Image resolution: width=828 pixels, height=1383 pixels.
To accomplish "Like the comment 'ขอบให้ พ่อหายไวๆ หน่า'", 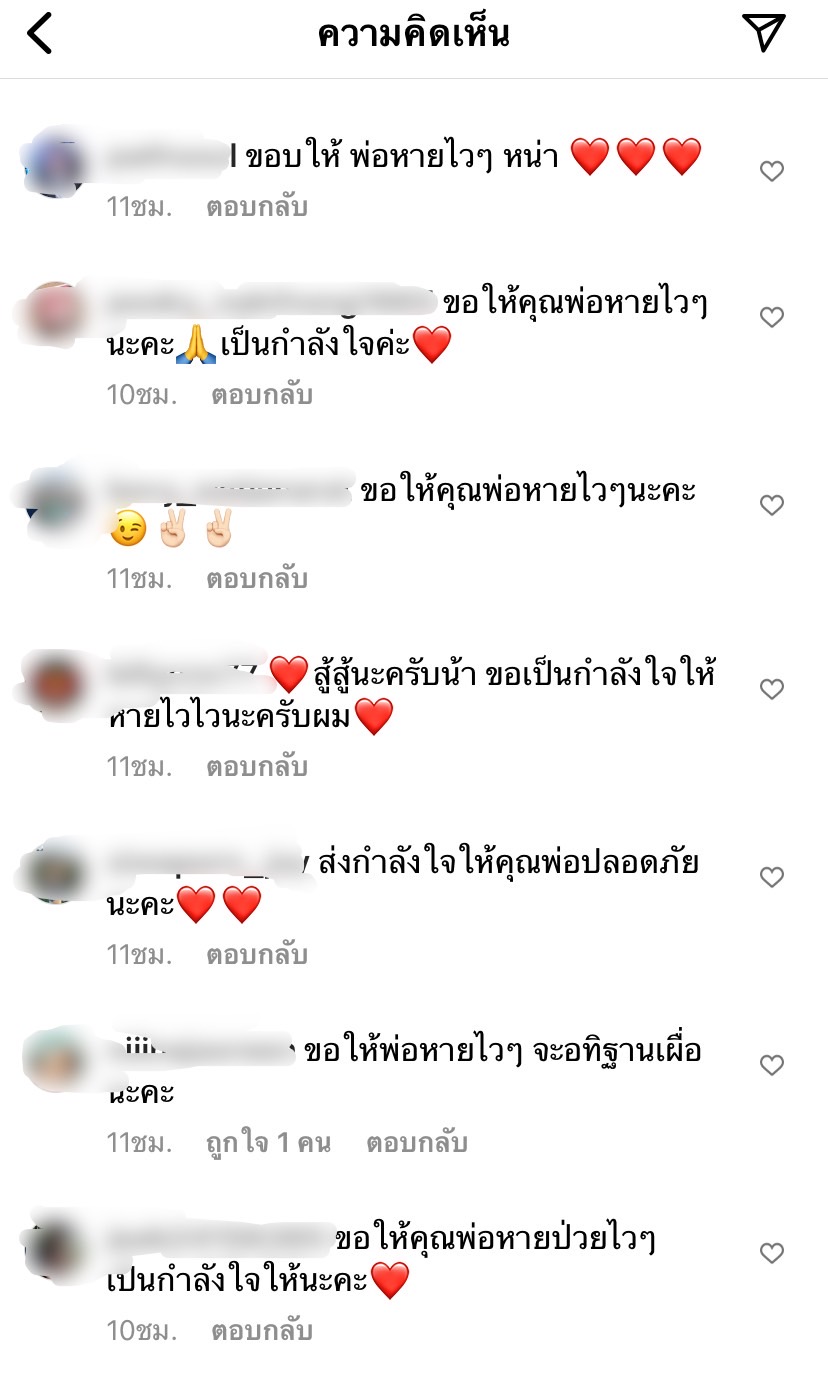I will tap(771, 172).
